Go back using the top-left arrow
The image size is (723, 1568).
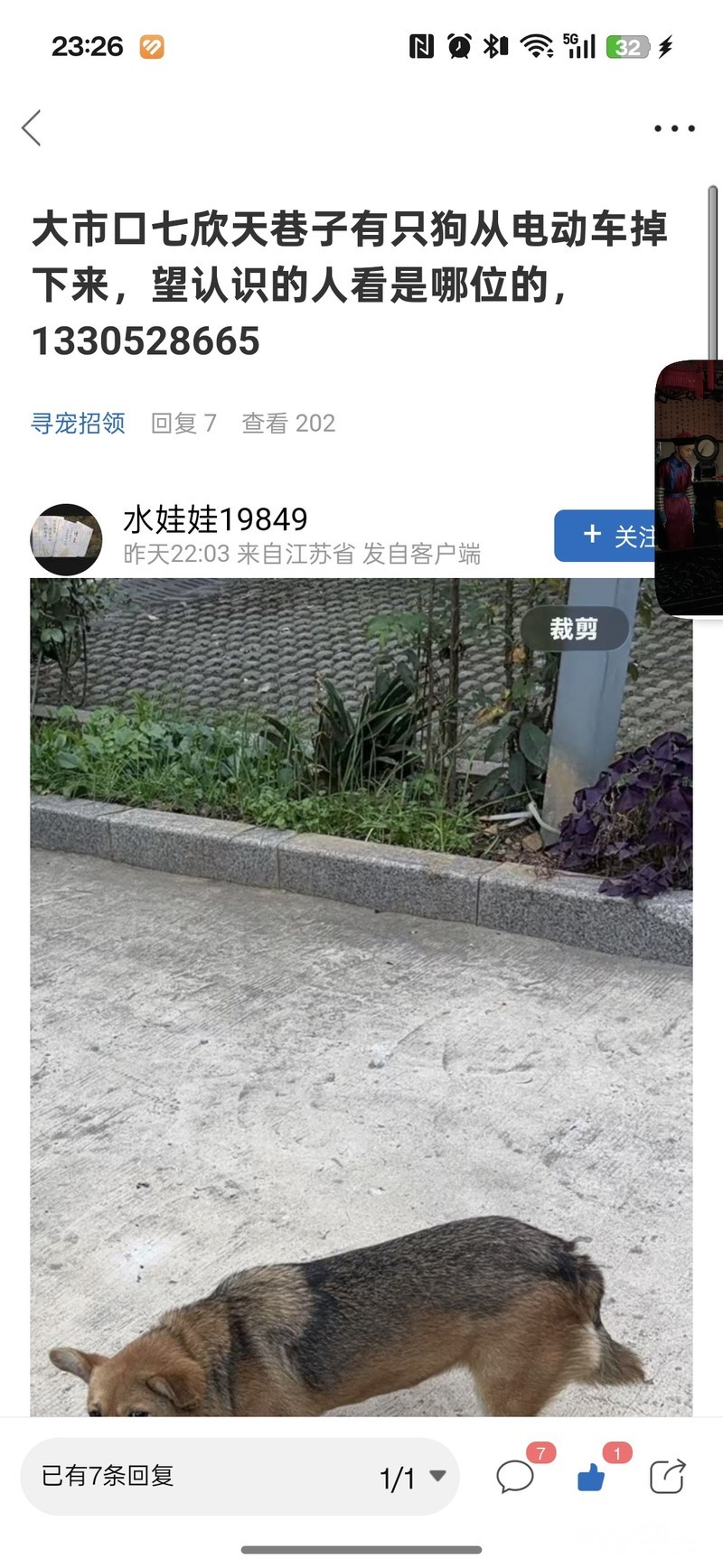(x=32, y=128)
